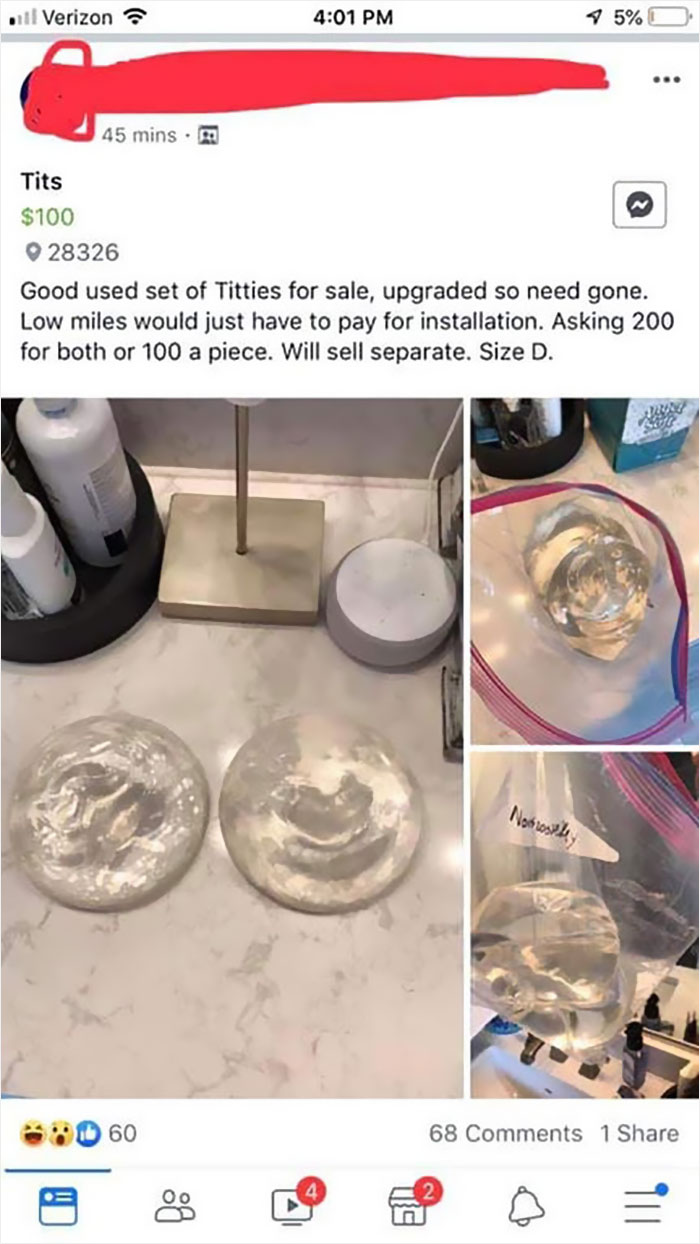Open the small photo of the labeled plastic bag
Viewport: 700px width, 1244px height.
(585, 924)
